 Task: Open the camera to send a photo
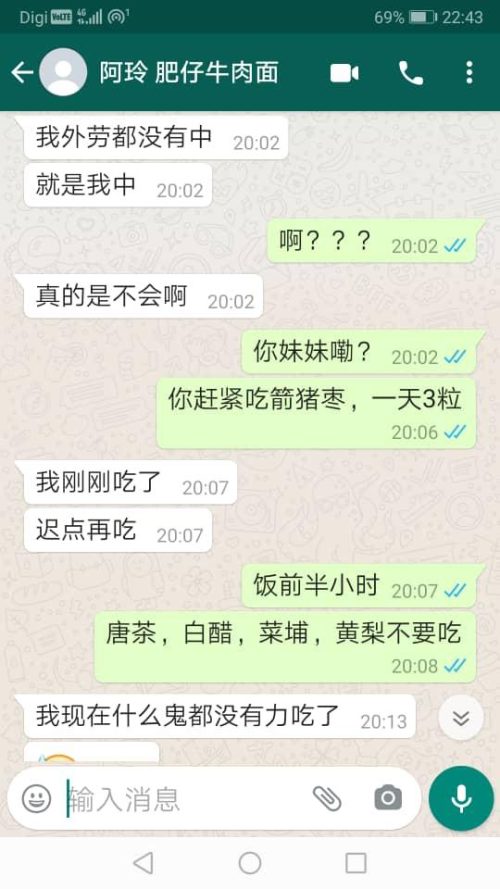[x=388, y=798]
